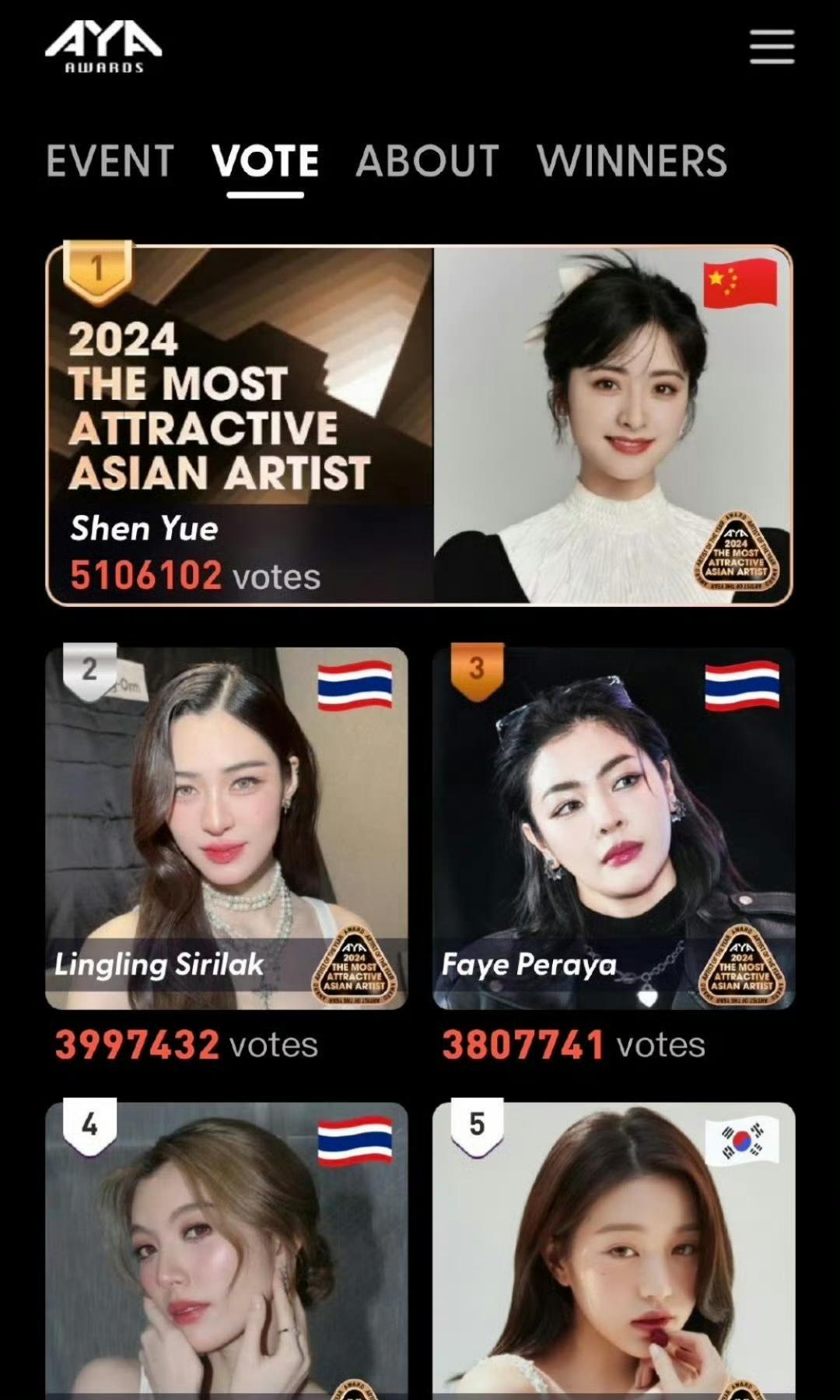Open the hamburger menu
This screenshot has height=1400, width=840.
[772, 47]
